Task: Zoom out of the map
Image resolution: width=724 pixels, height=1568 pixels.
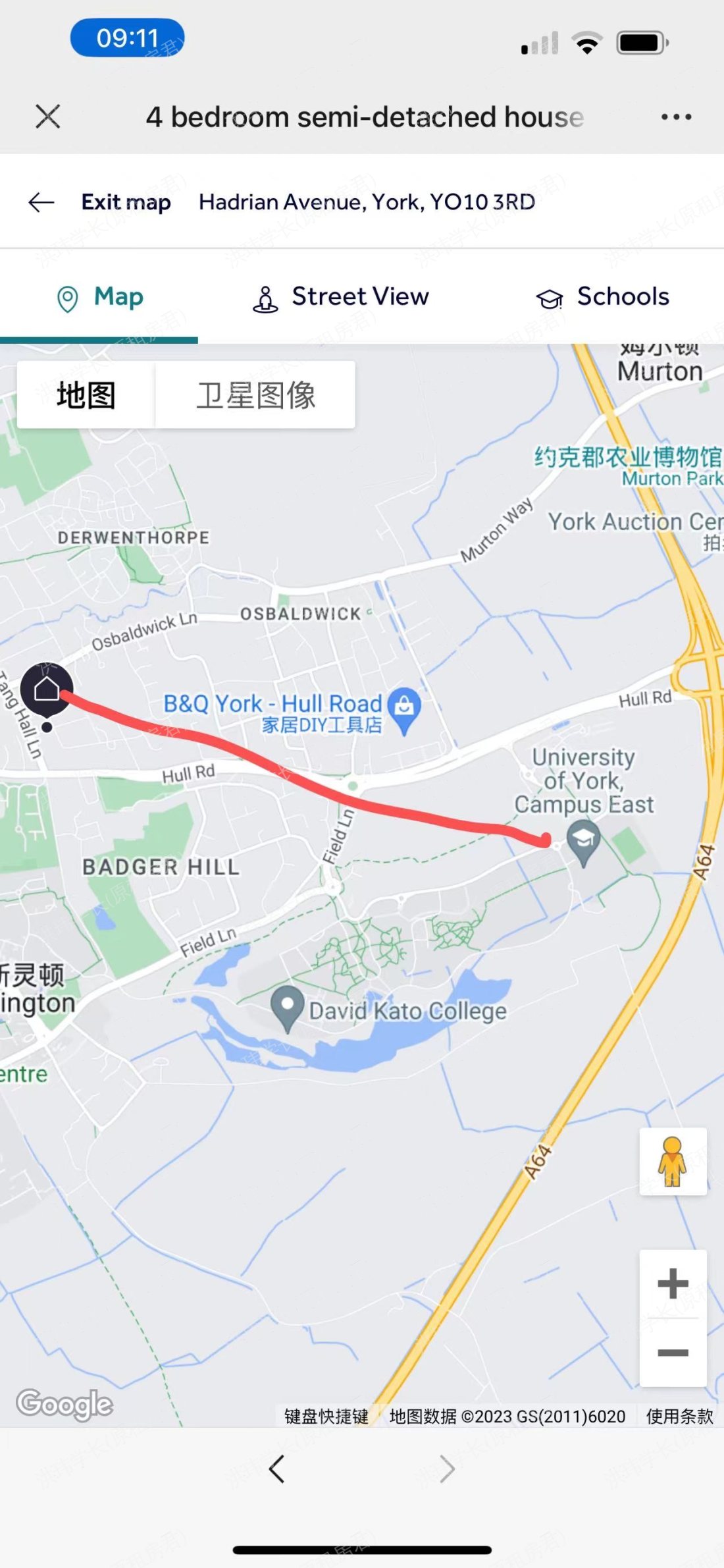Action: coord(672,1353)
